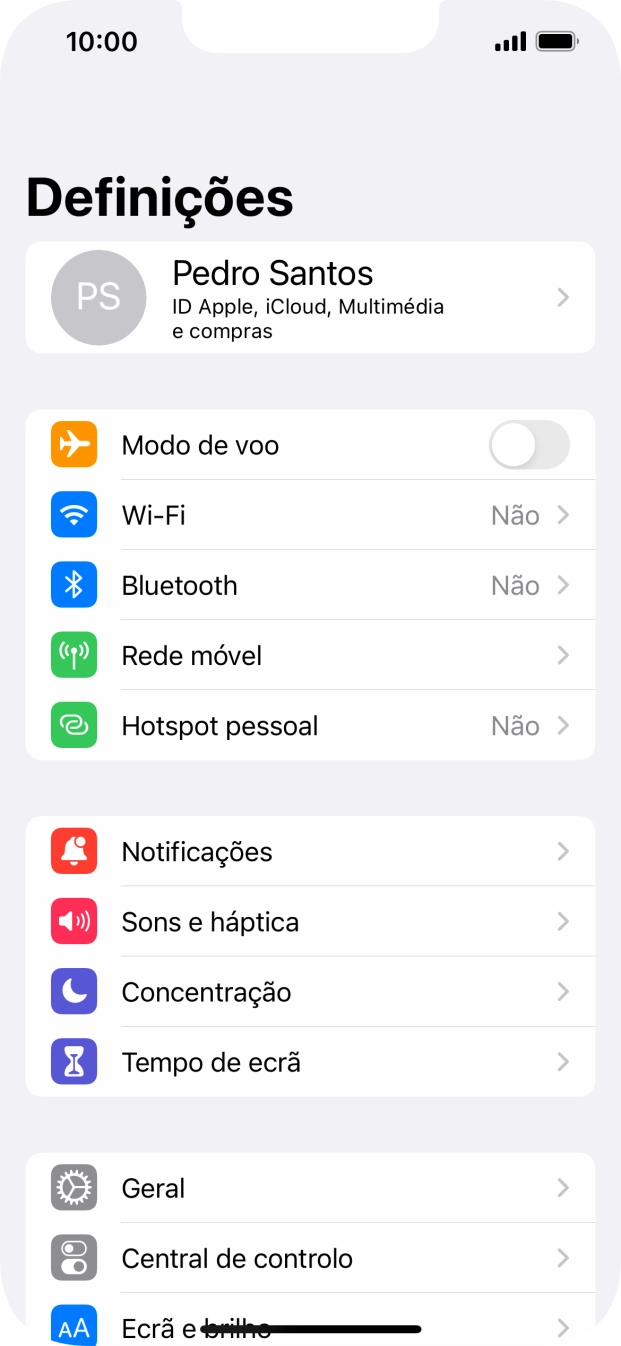Open Central de controlo settings

tap(310, 1257)
